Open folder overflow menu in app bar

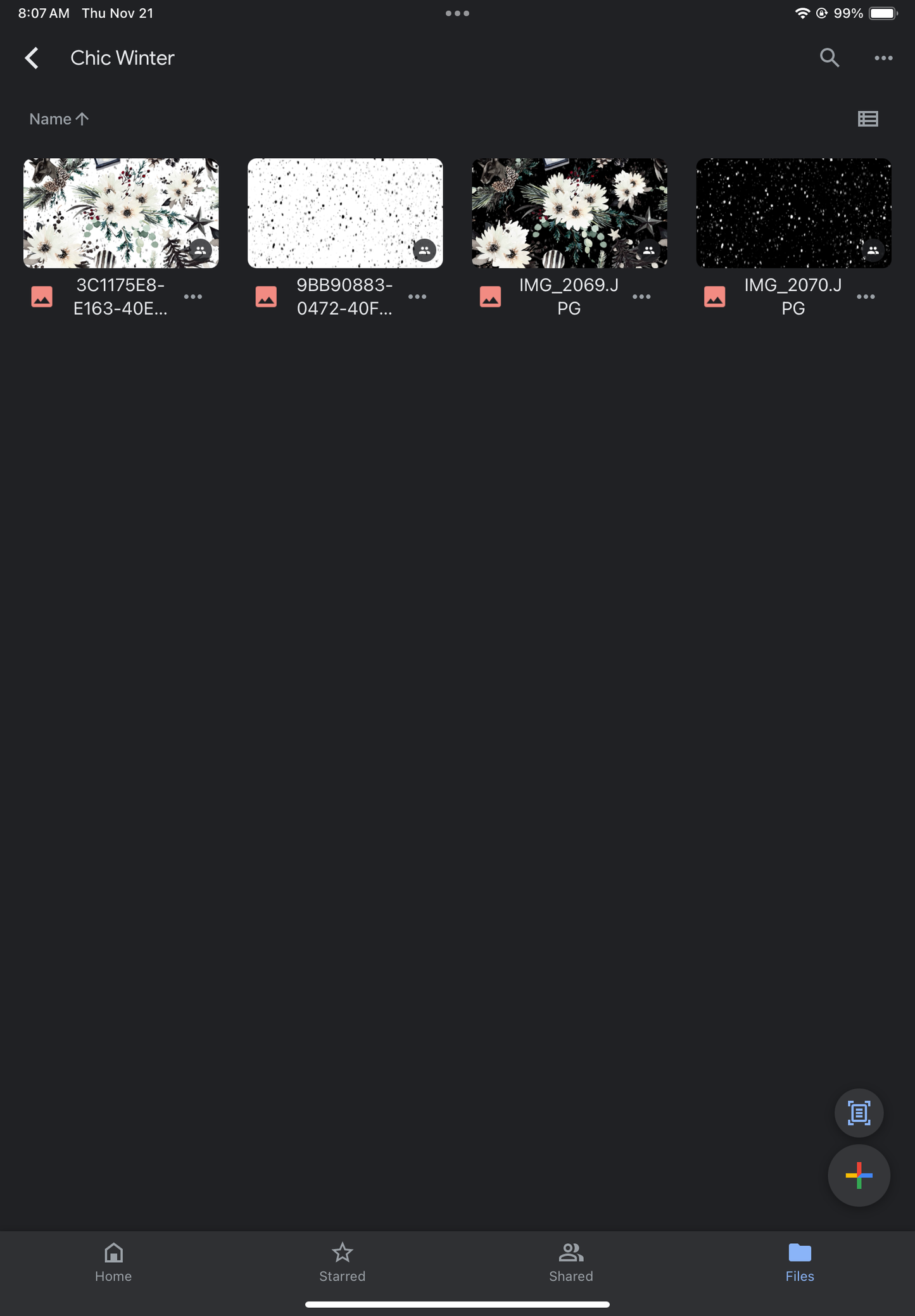tap(883, 58)
